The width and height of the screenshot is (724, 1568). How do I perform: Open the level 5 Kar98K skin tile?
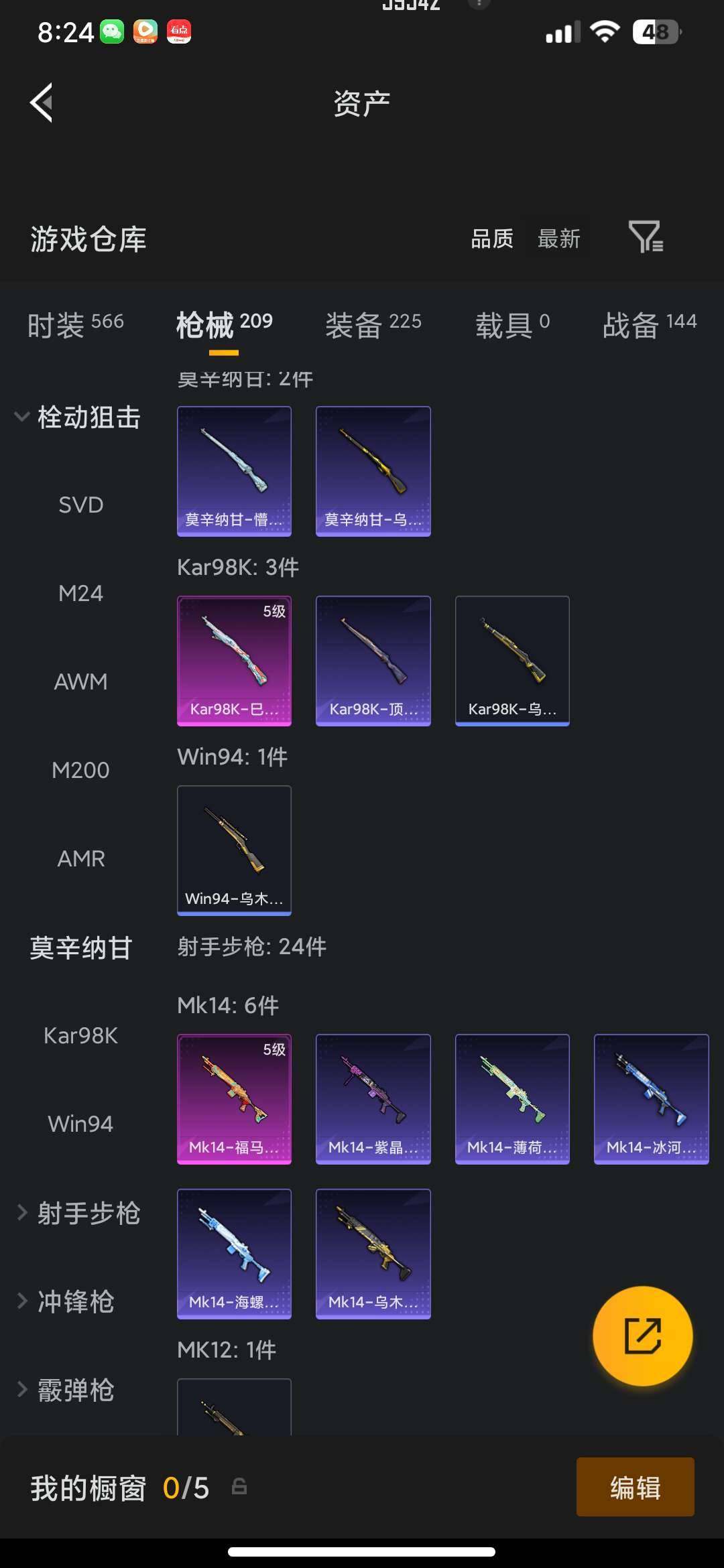234,660
